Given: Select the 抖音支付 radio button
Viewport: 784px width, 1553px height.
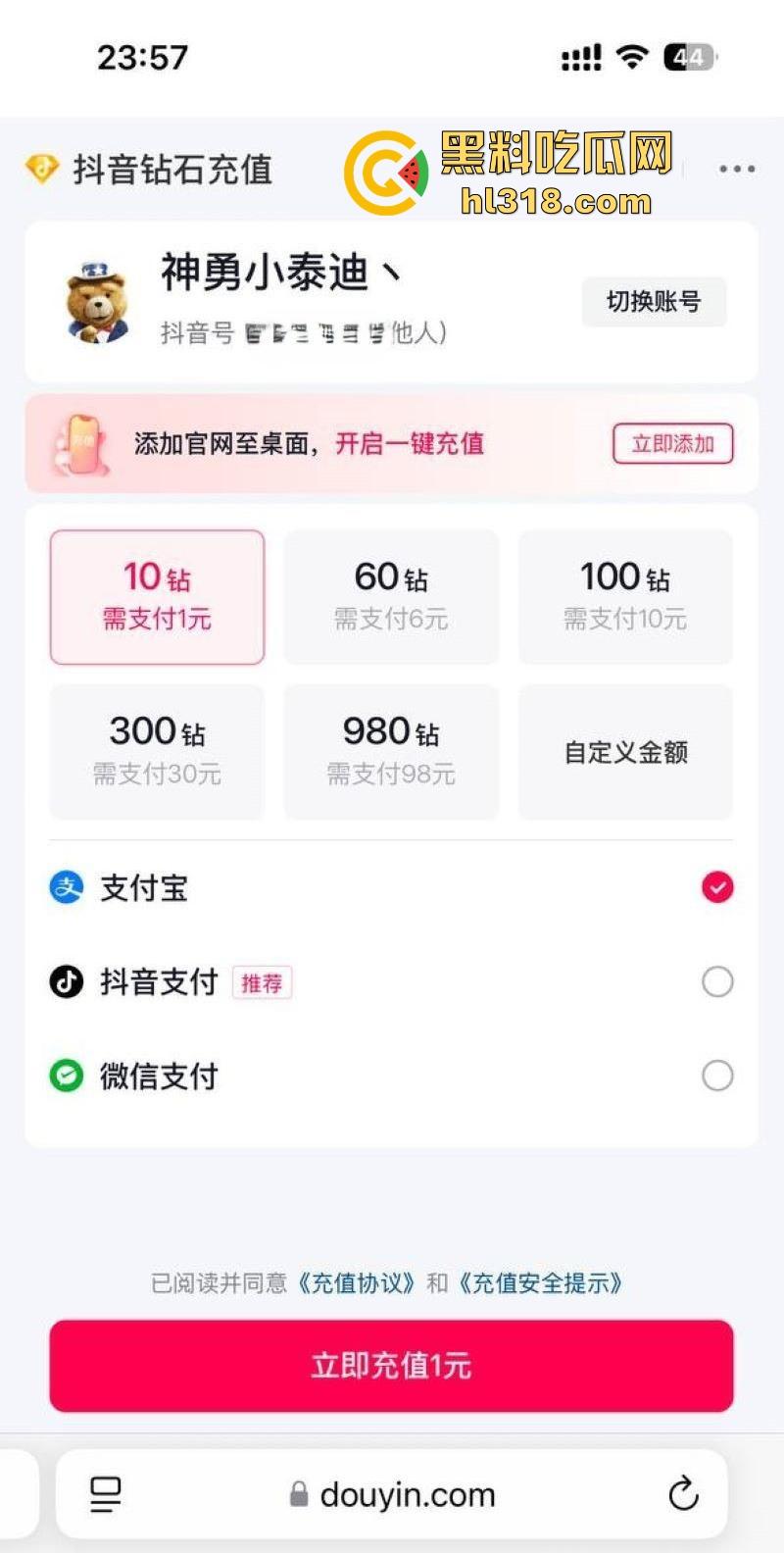Looking at the screenshot, I should 716,981.
